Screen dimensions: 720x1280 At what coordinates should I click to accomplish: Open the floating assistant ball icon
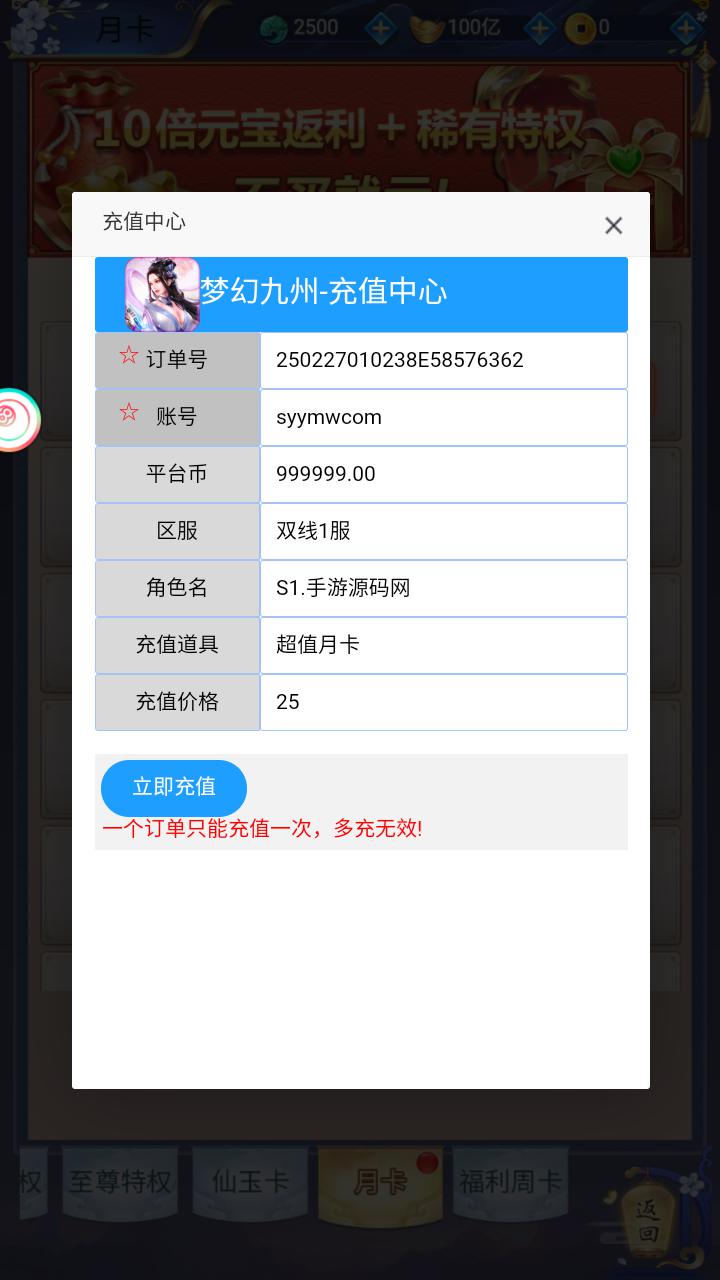(x=14, y=420)
